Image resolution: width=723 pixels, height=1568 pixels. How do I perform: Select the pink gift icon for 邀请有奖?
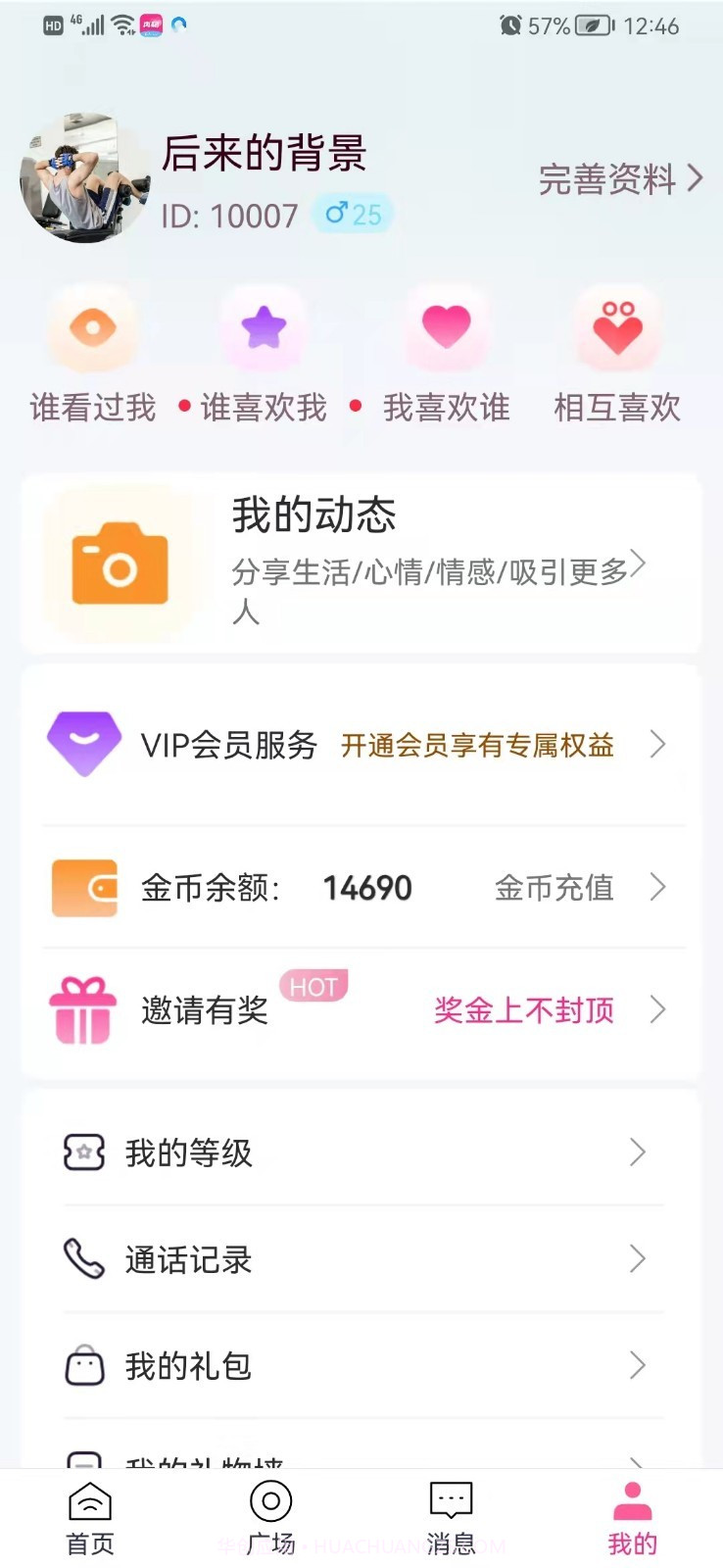tap(83, 1009)
